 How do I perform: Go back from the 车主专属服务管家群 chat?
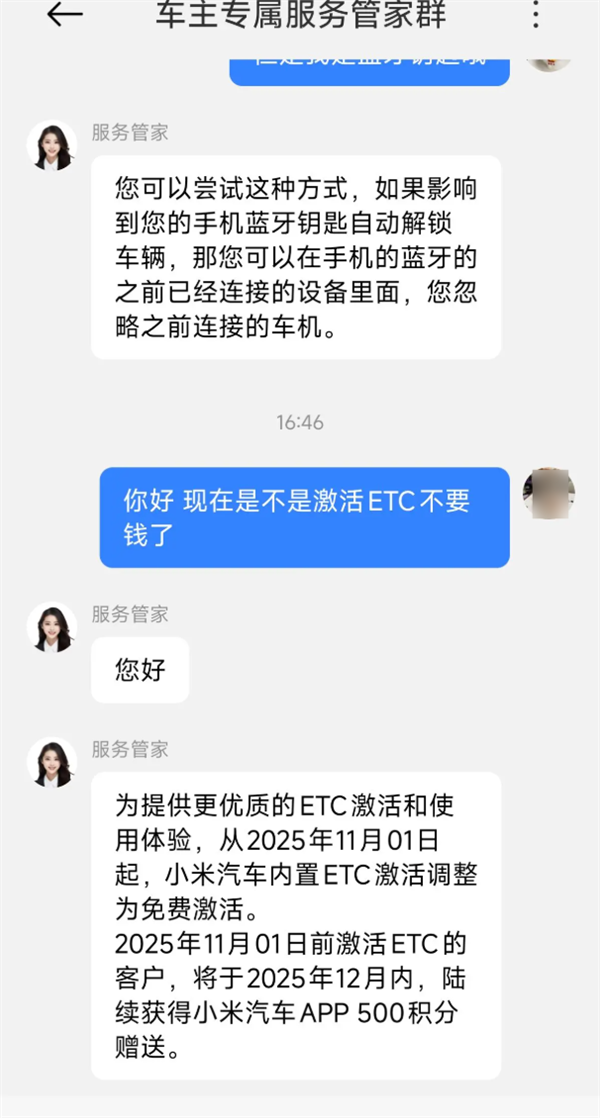(x=65, y=15)
